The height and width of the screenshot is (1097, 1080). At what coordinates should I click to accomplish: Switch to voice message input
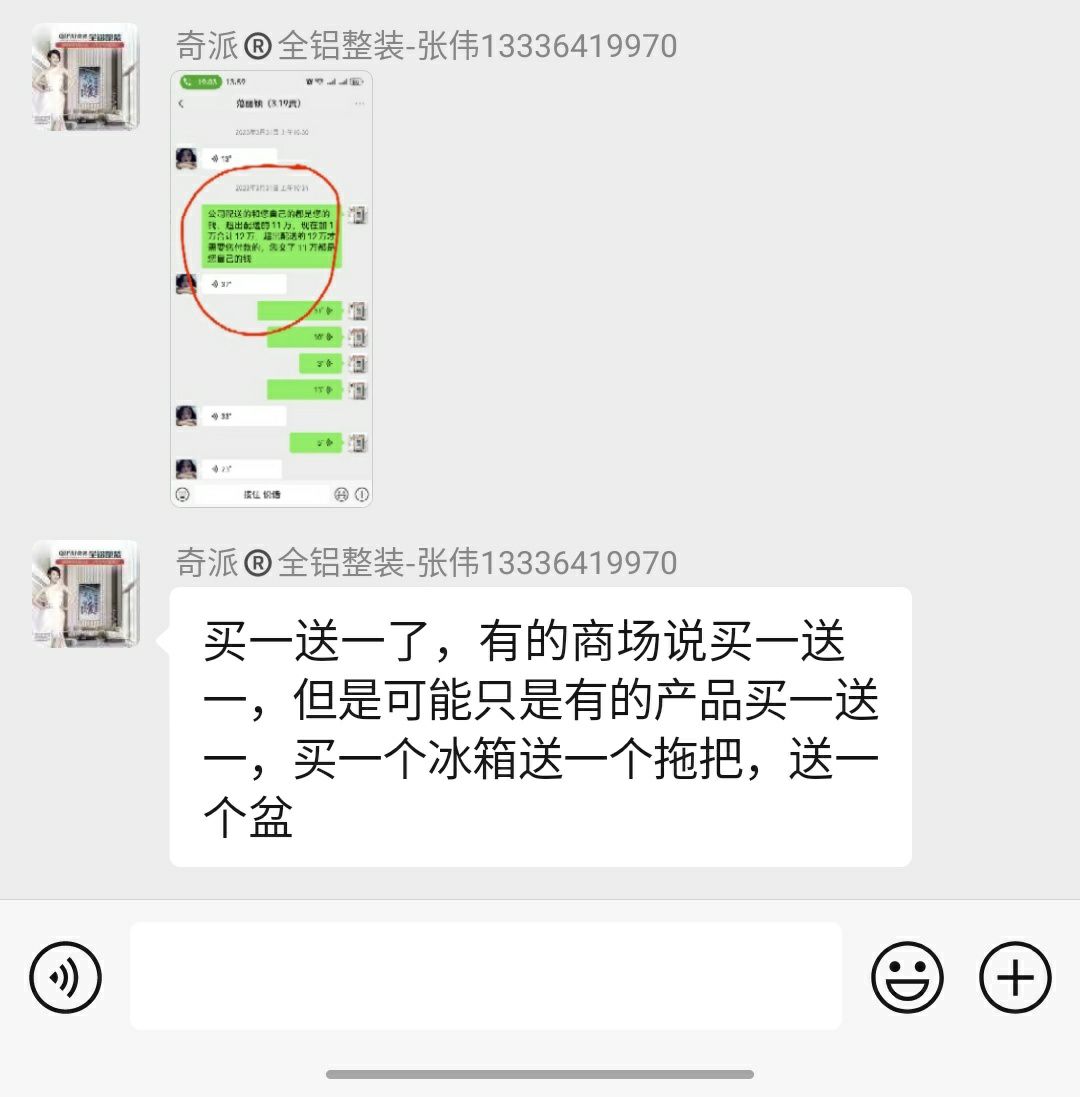pos(66,976)
